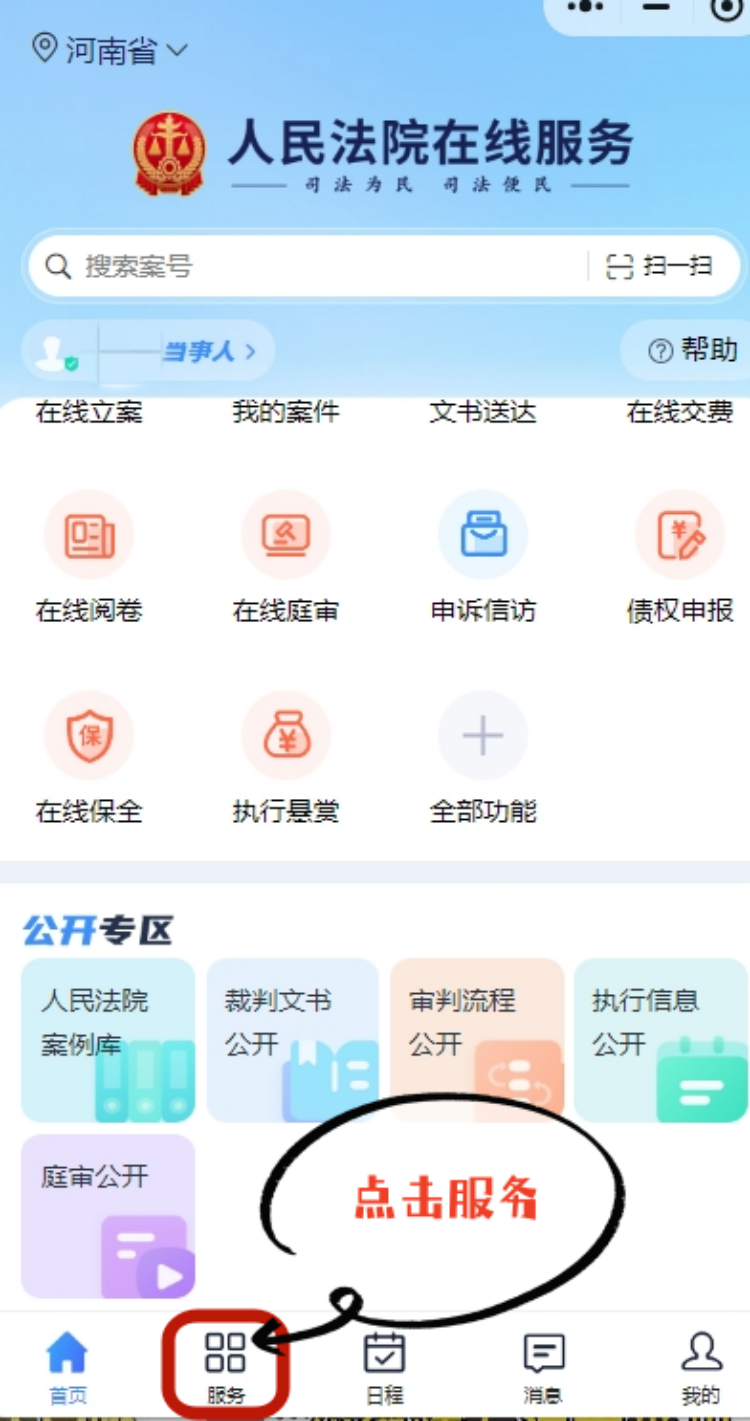Open the 扫一扫 scanner
The height and width of the screenshot is (1421, 750).
tap(661, 267)
